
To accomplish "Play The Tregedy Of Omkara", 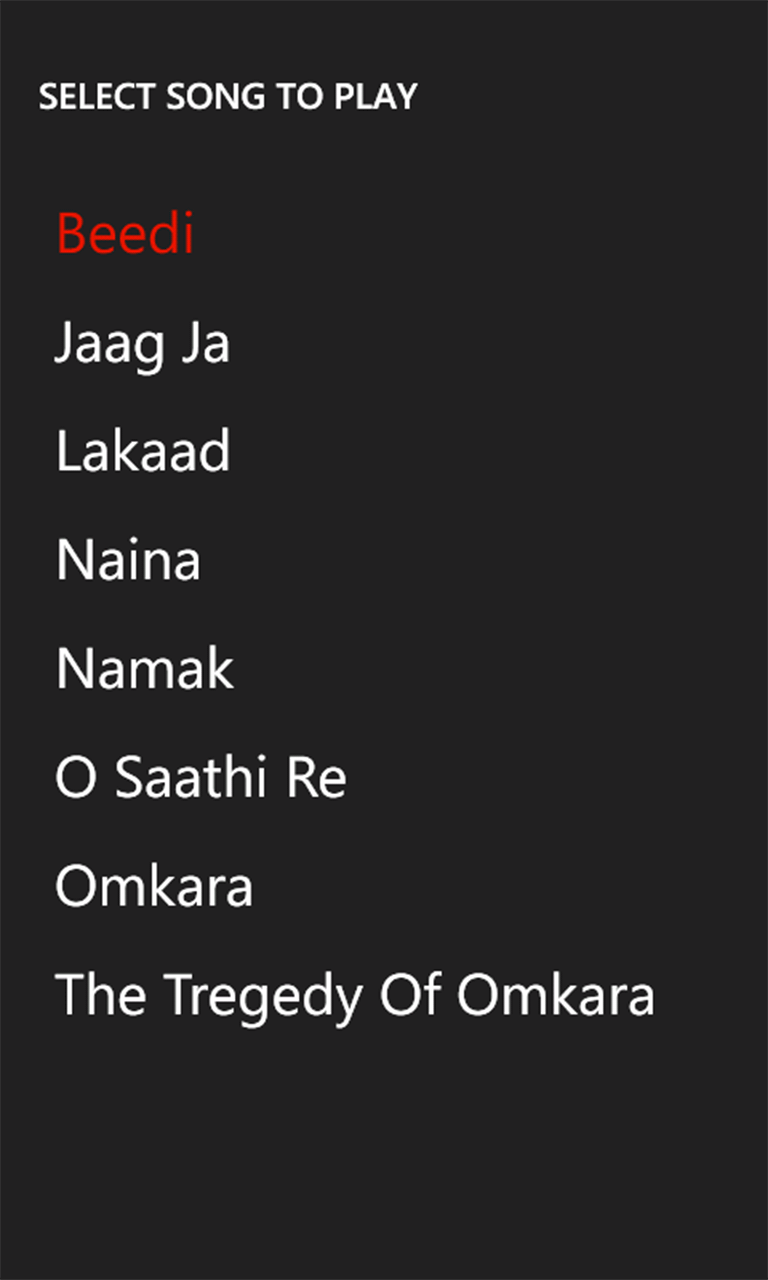I will point(355,996).
